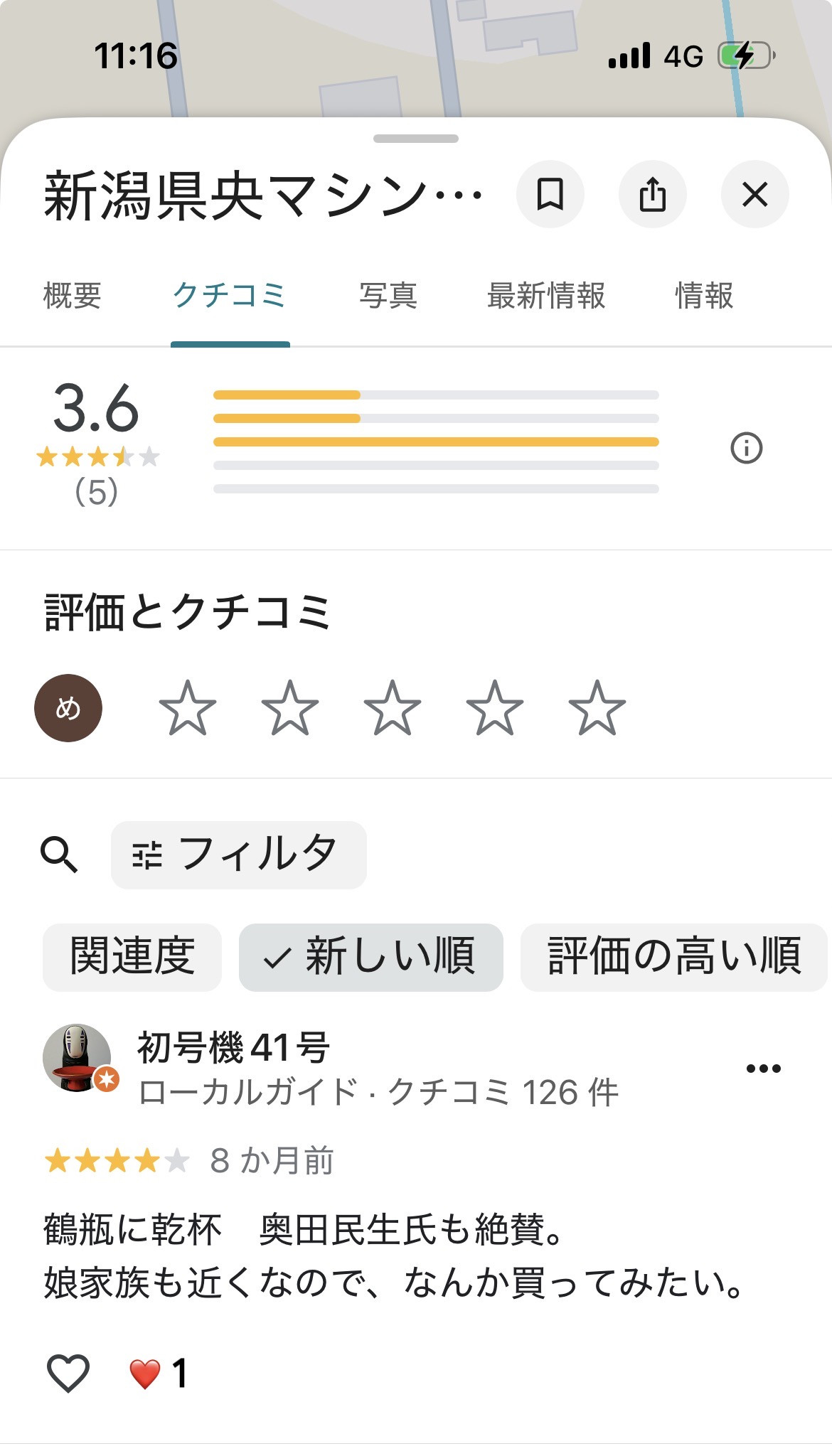Select the 新しい順 sort chip

370,957
